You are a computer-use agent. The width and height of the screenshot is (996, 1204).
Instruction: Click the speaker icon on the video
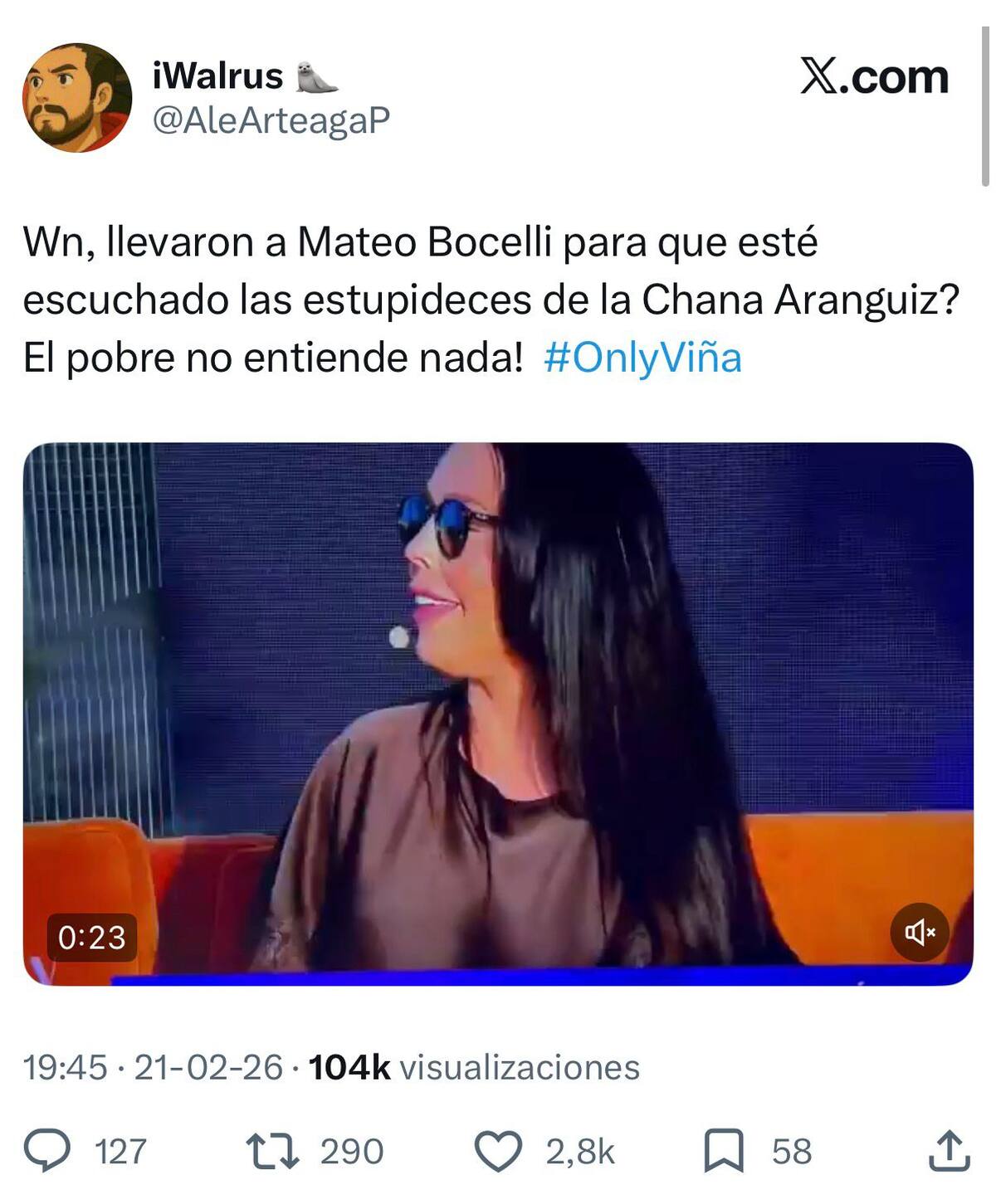coord(921,933)
